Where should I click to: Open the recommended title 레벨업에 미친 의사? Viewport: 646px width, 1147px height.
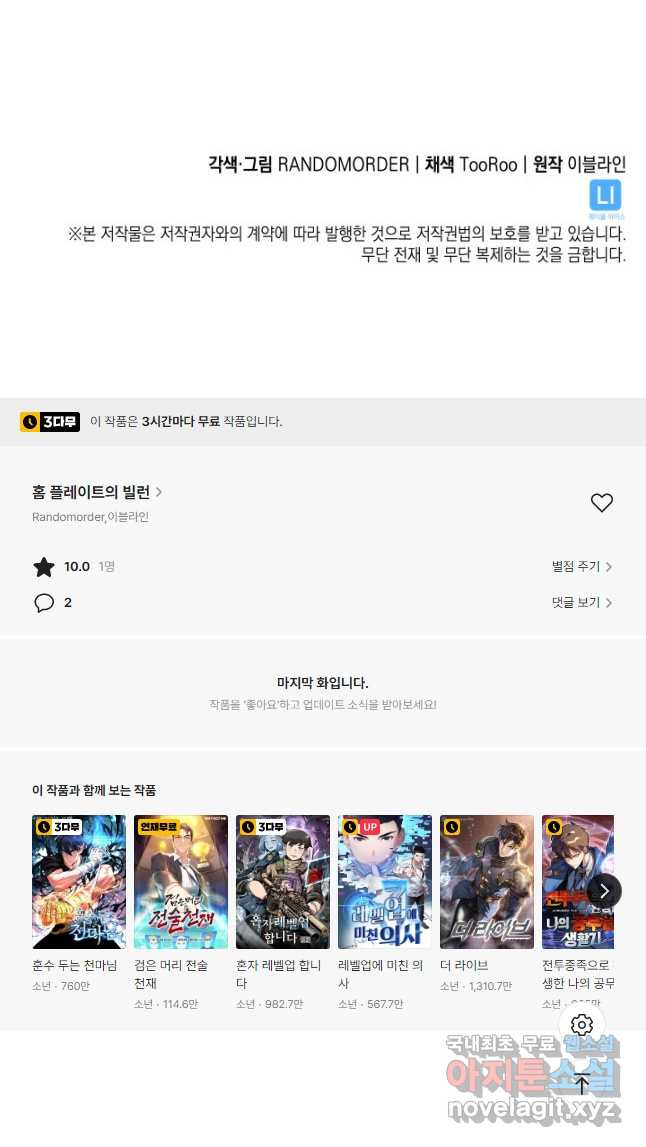(385, 882)
